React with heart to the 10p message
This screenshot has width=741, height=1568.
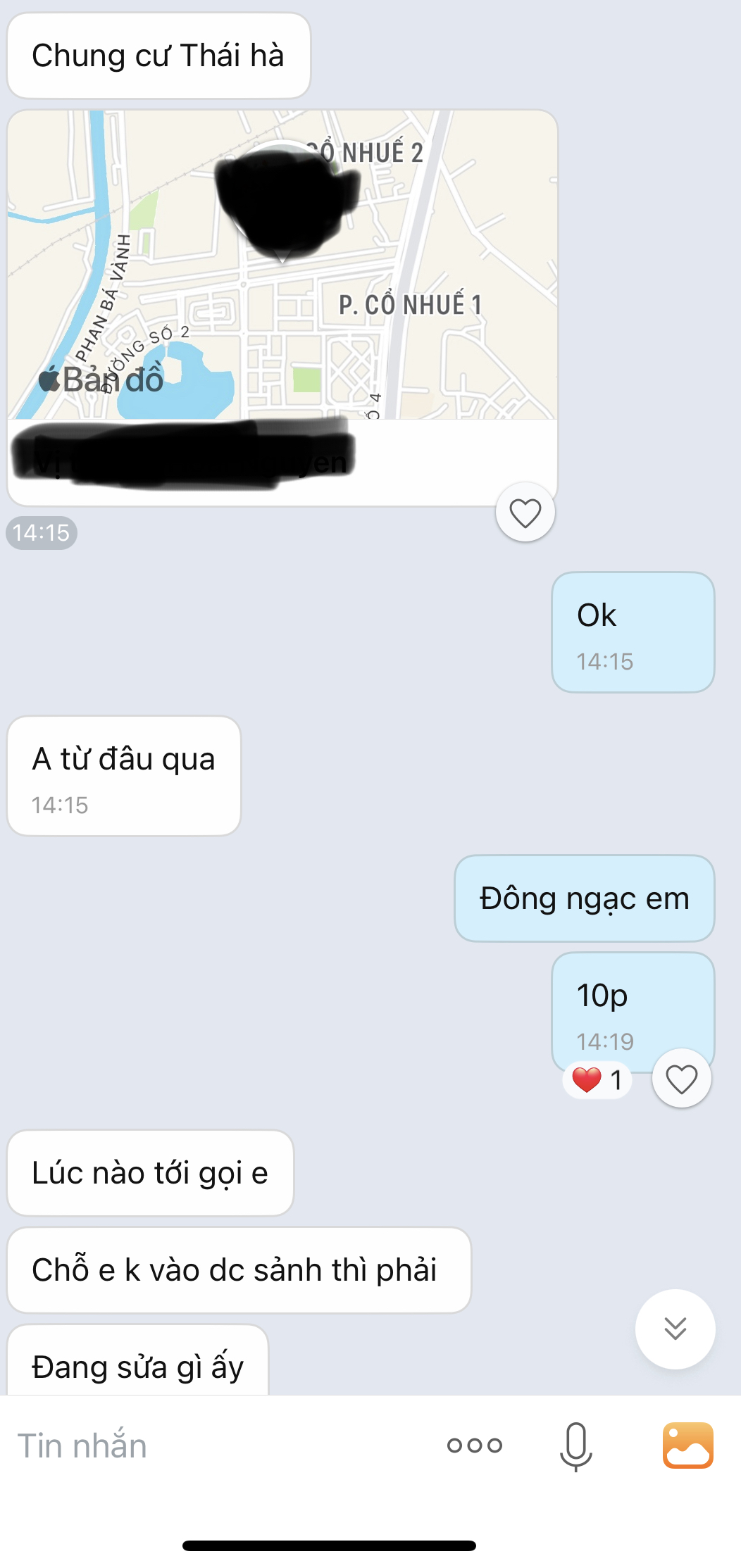(681, 1079)
